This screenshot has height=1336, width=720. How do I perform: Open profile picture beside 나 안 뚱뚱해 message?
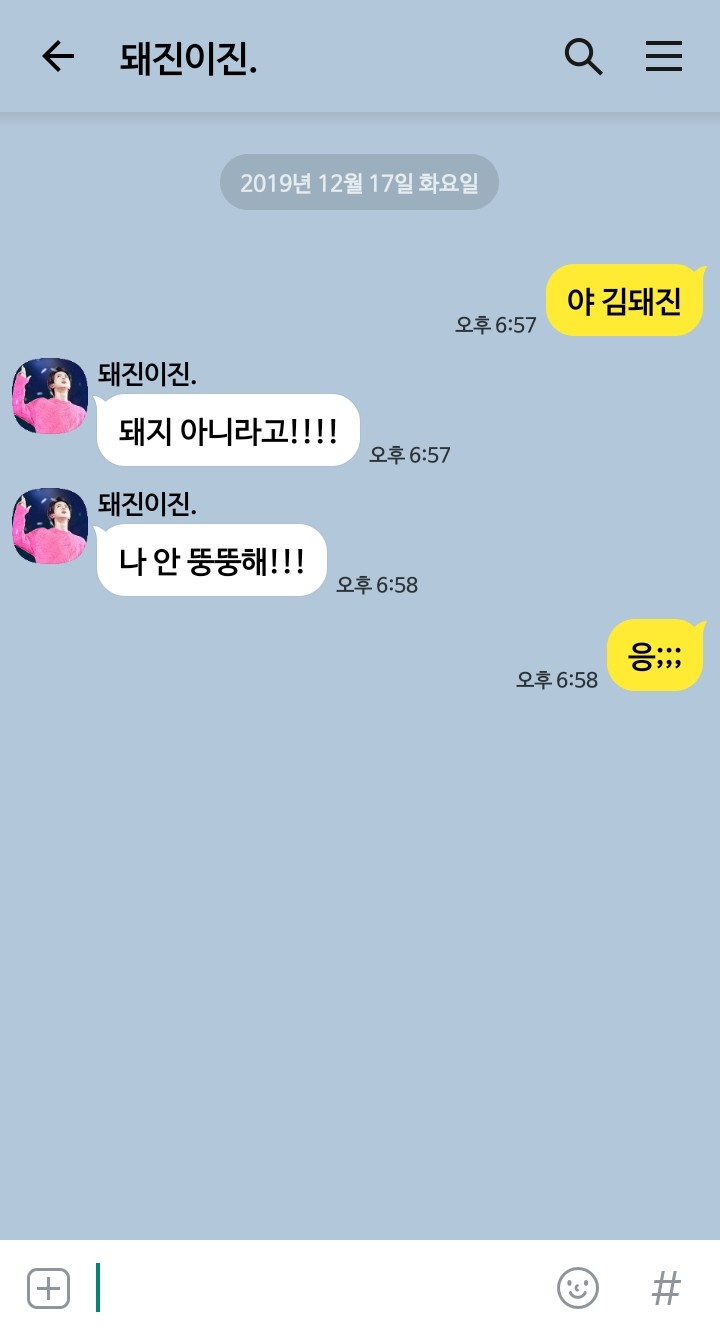tap(50, 526)
